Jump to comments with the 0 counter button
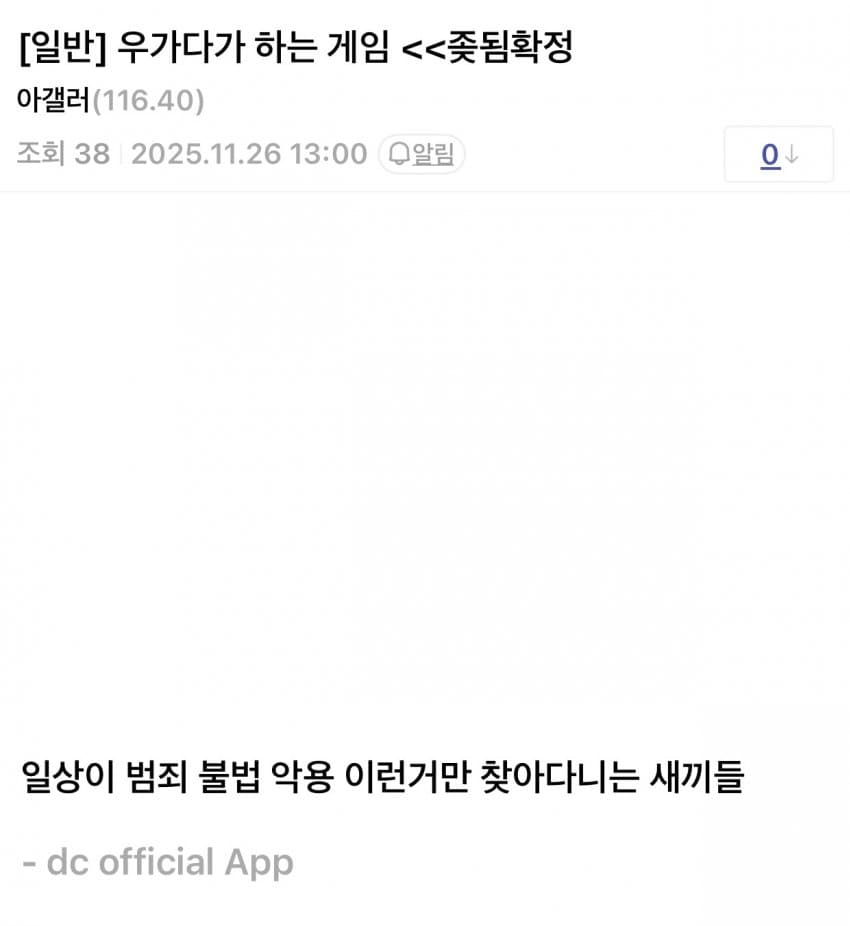 coord(778,154)
